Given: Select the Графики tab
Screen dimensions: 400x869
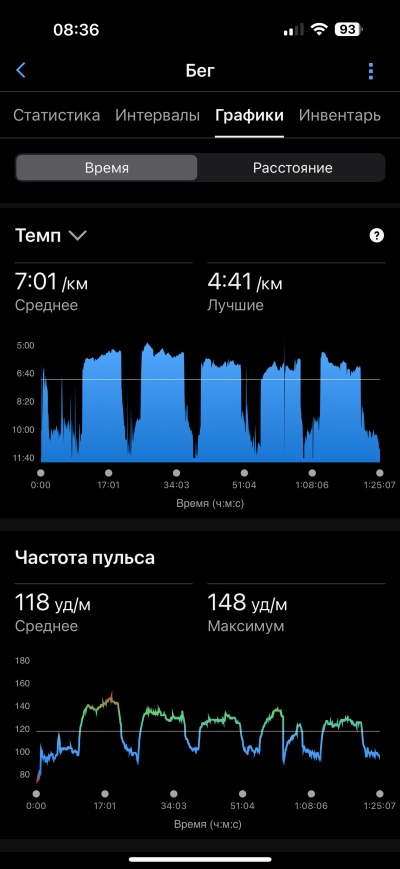Looking at the screenshot, I should pyautogui.click(x=249, y=115).
